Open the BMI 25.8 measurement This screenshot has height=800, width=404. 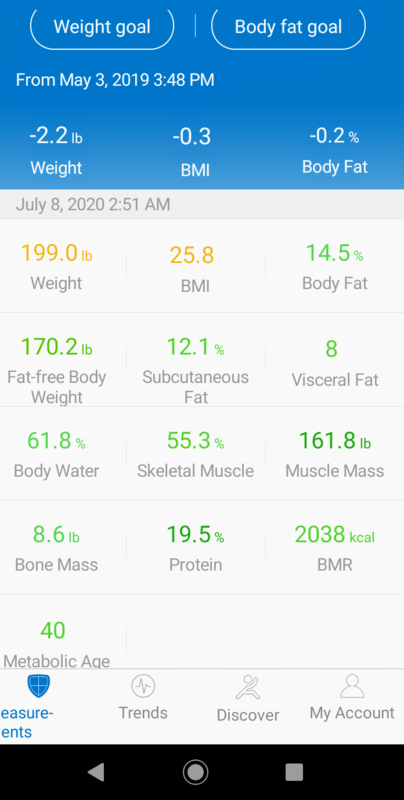(195, 267)
